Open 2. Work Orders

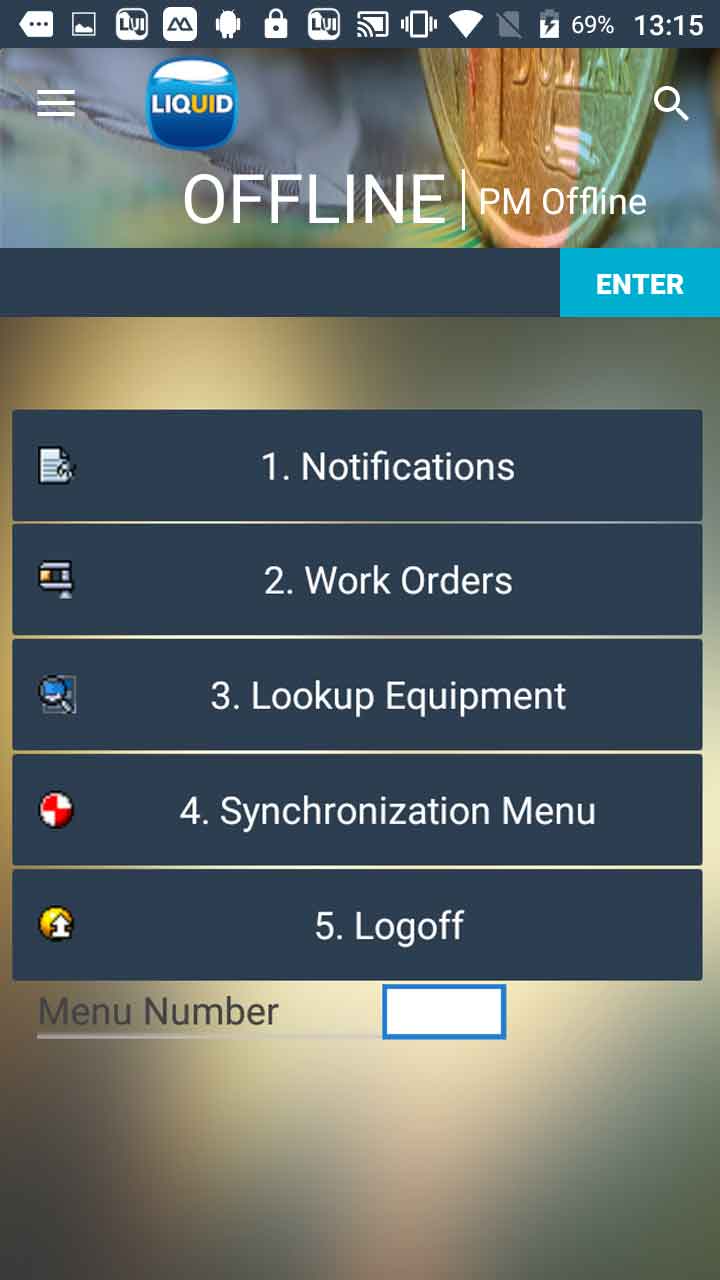click(357, 580)
